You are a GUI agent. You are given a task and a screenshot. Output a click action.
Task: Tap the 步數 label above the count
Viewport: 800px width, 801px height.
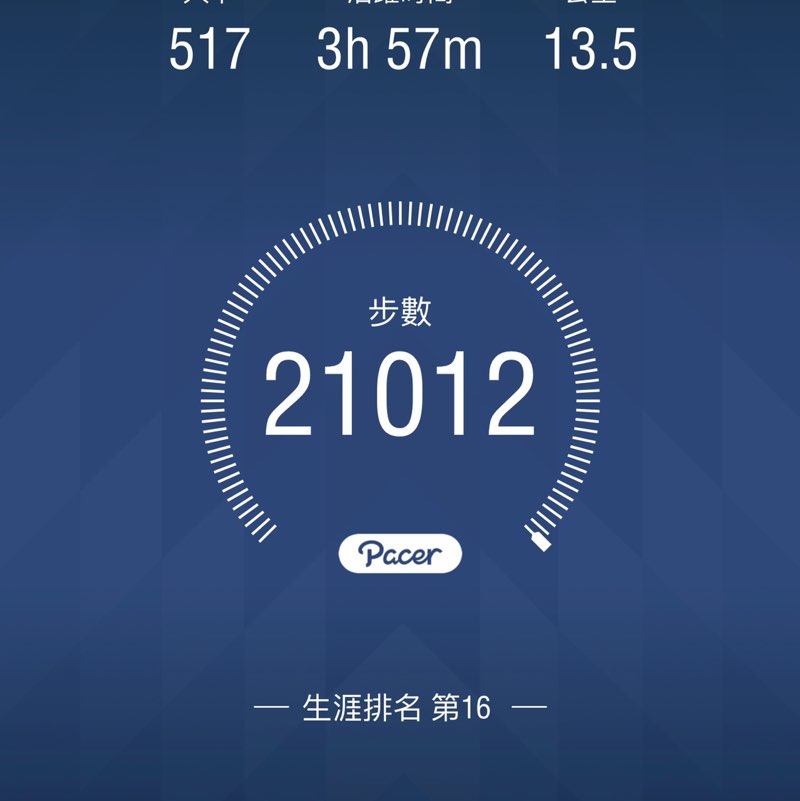[x=400, y=311]
